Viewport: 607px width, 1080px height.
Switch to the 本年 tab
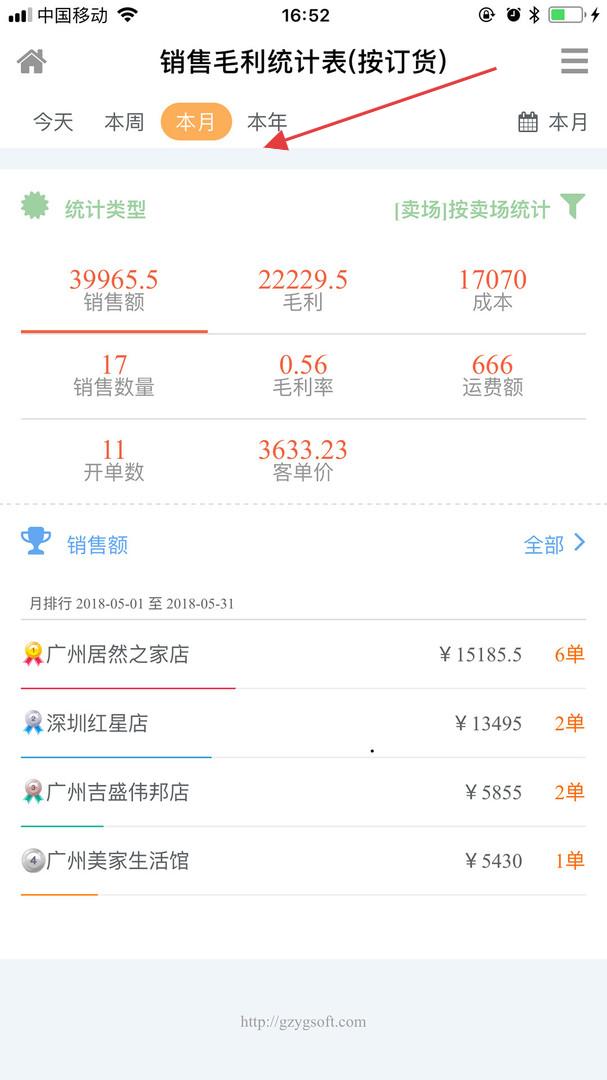(x=267, y=122)
